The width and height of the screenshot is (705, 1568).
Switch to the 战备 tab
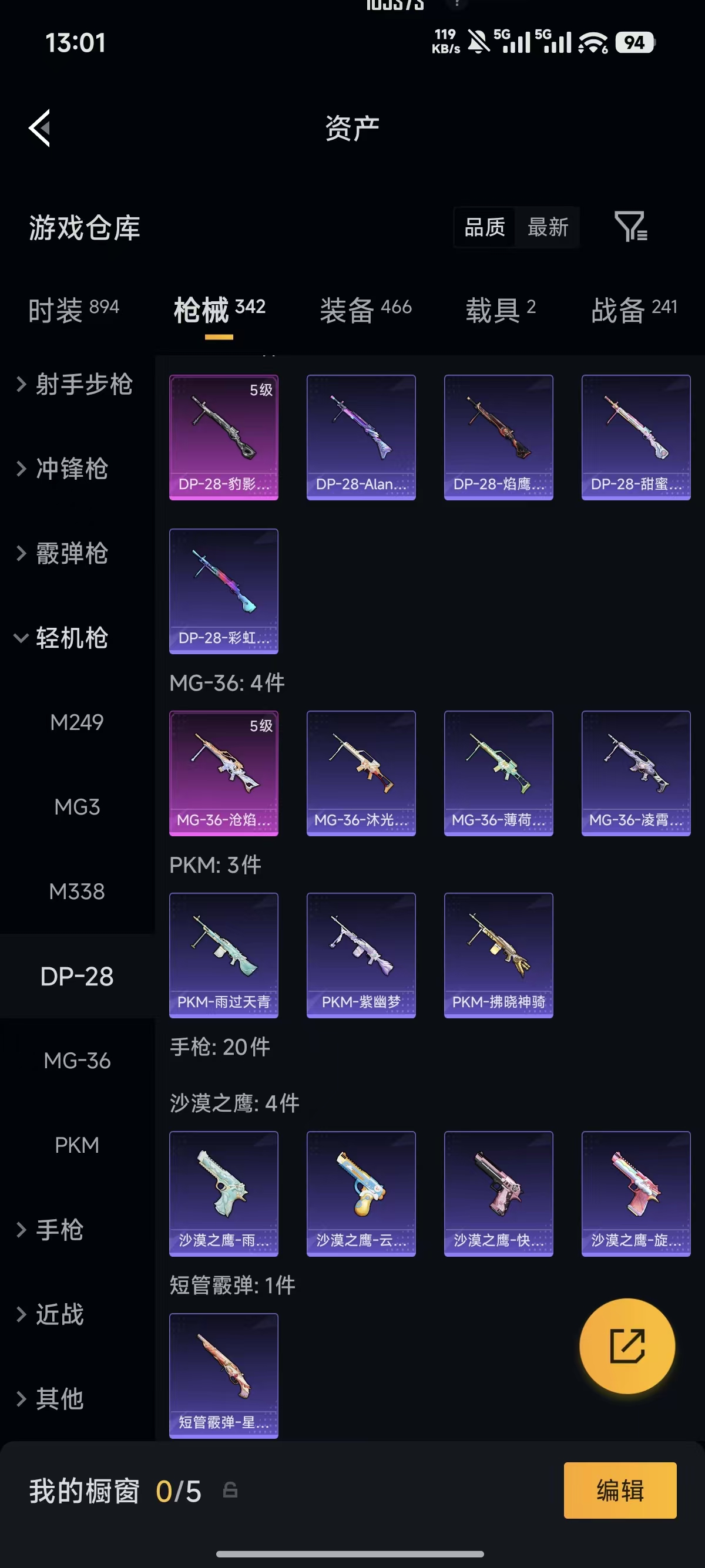point(634,309)
